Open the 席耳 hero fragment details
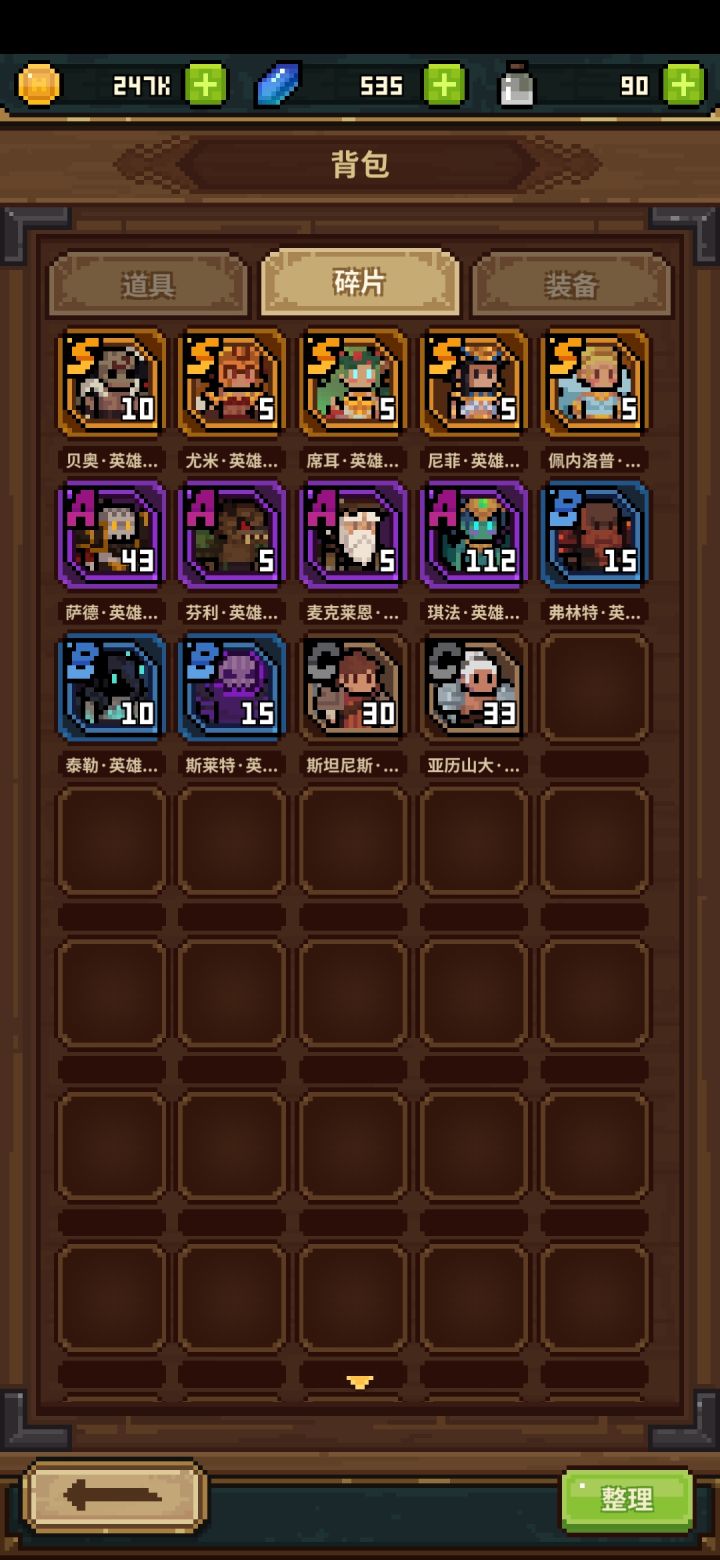The height and width of the screenshot is (1560, 720). click(x=353, y=383)
